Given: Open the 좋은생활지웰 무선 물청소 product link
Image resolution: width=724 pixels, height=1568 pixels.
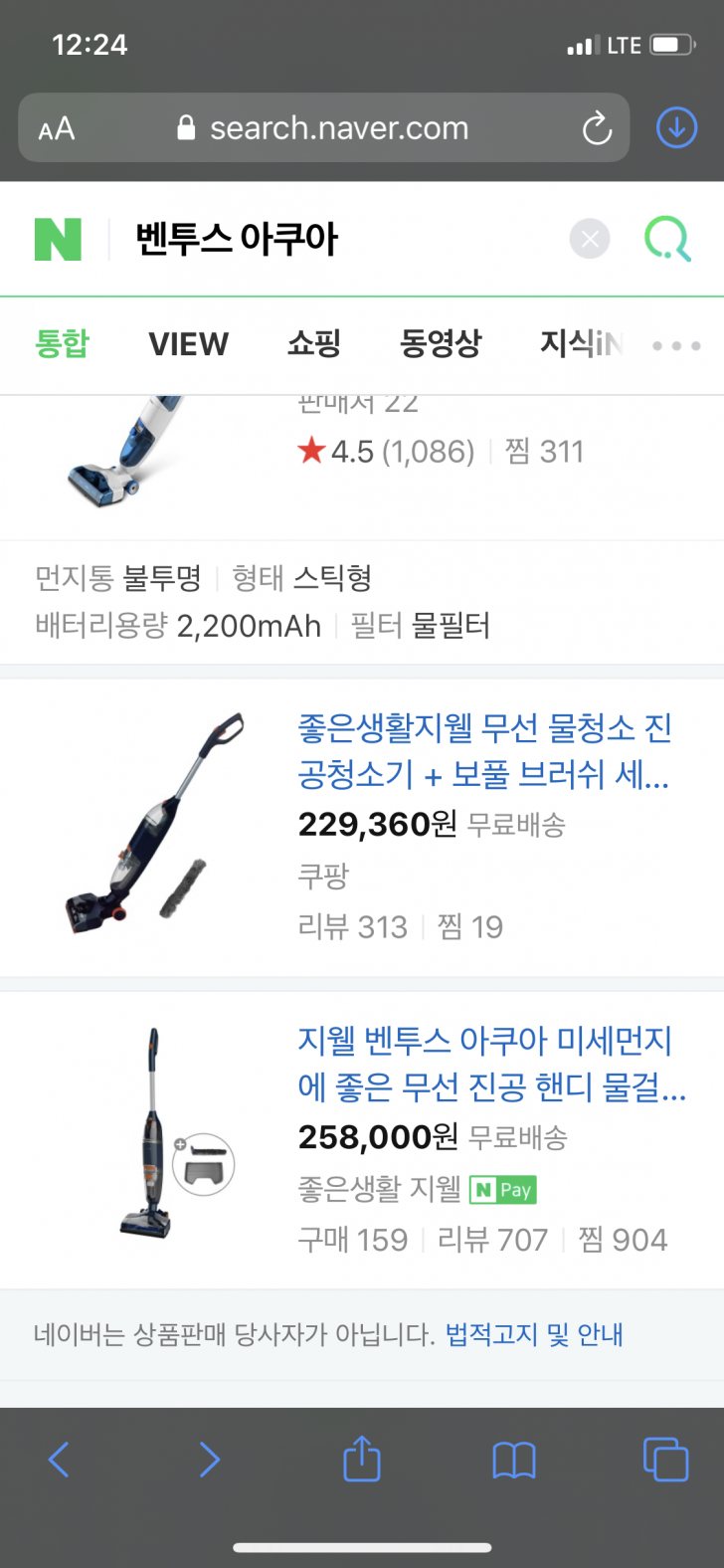Looking at the screenshot, I should (484, 751).
